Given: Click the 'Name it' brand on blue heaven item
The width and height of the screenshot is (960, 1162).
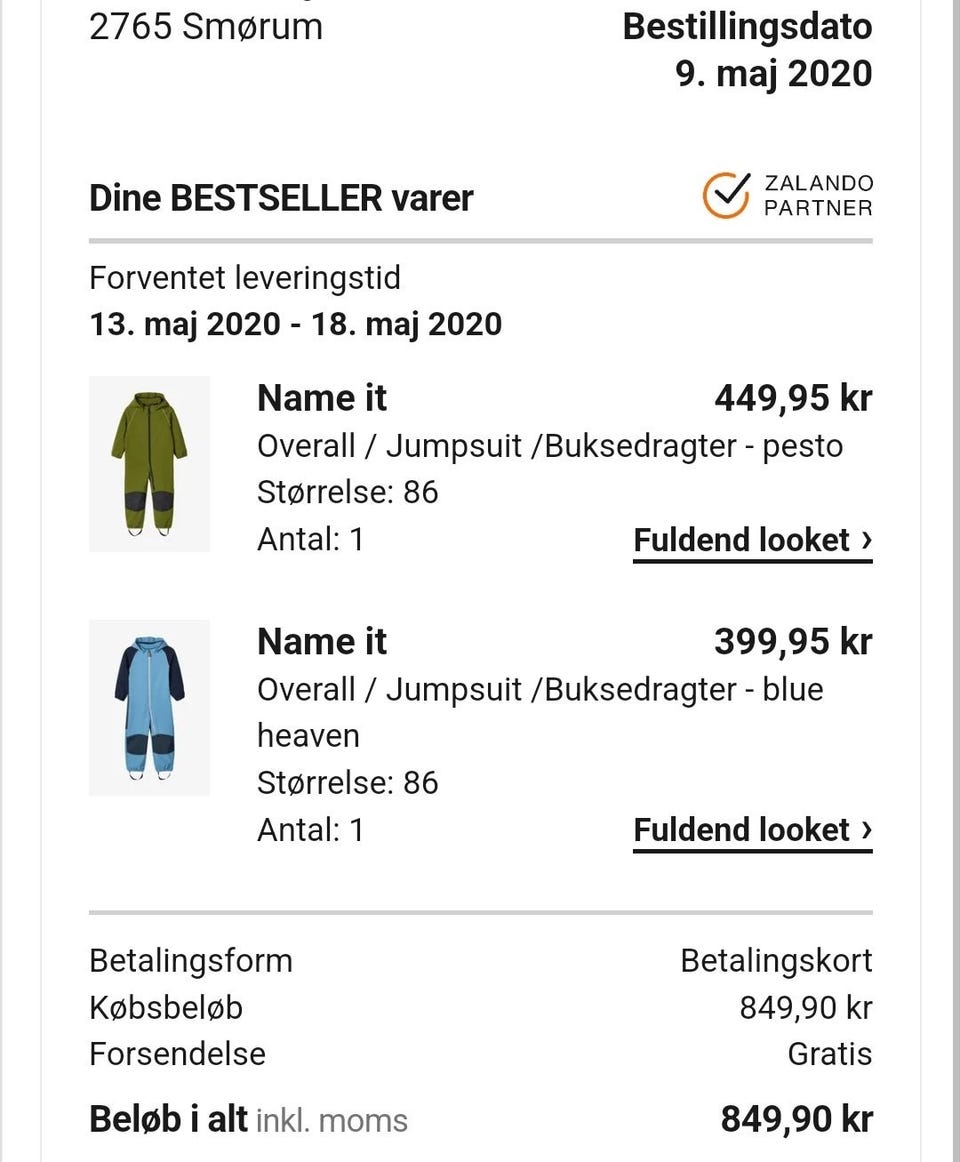Looking at the screenshot, I should (x=321, y=641).
